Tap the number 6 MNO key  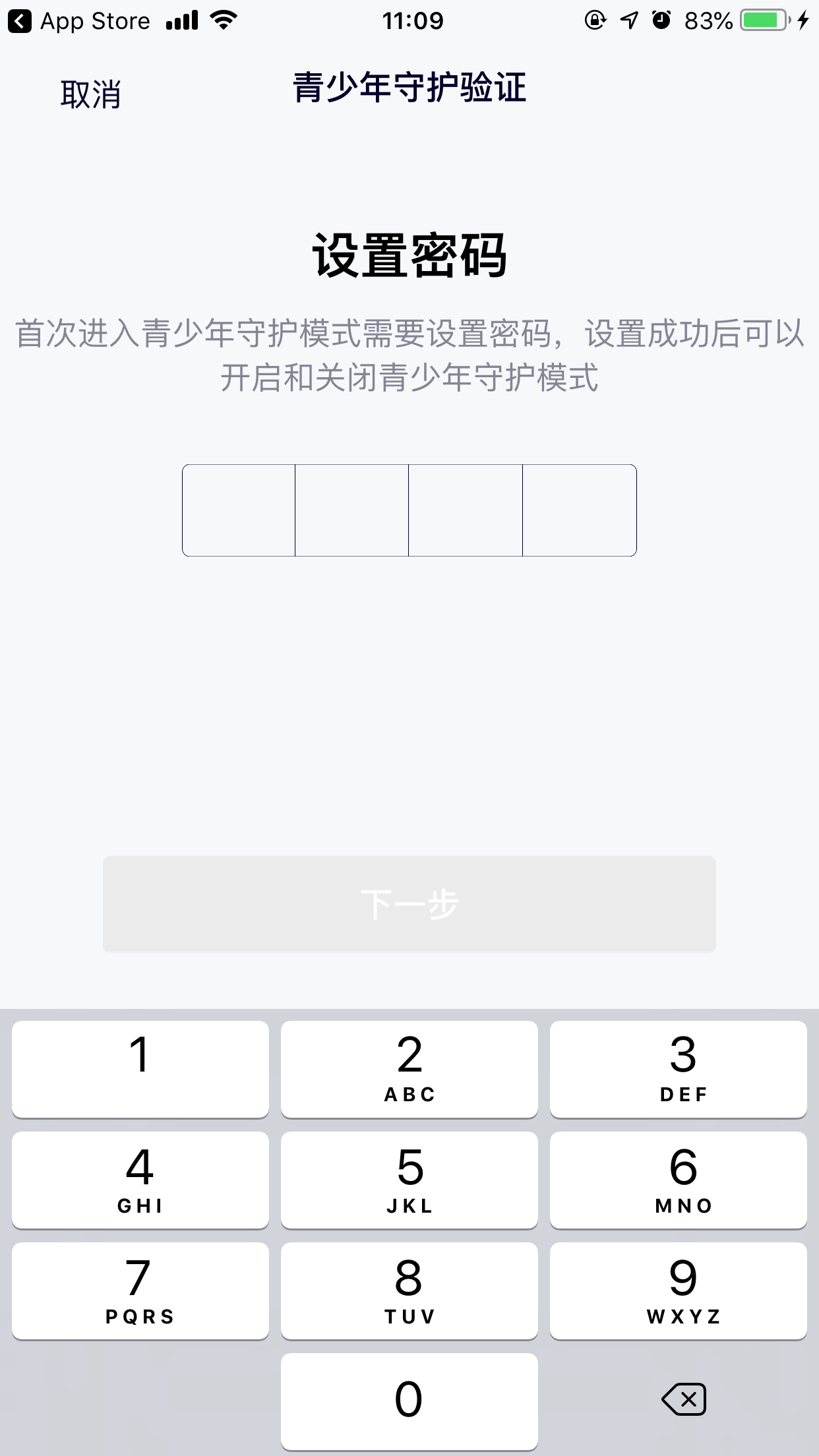coord(679,1180)
